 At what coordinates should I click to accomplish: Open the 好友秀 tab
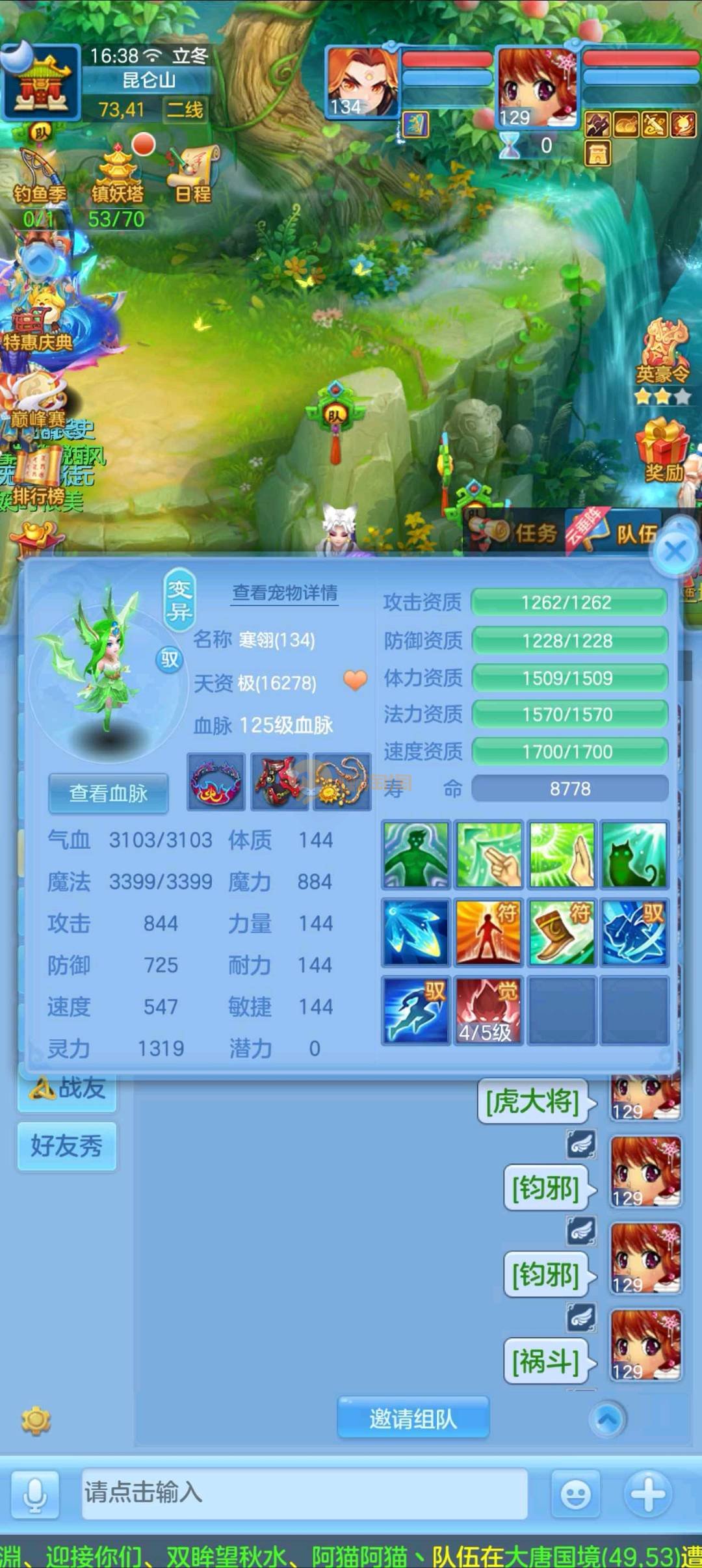coord(67,1145)
